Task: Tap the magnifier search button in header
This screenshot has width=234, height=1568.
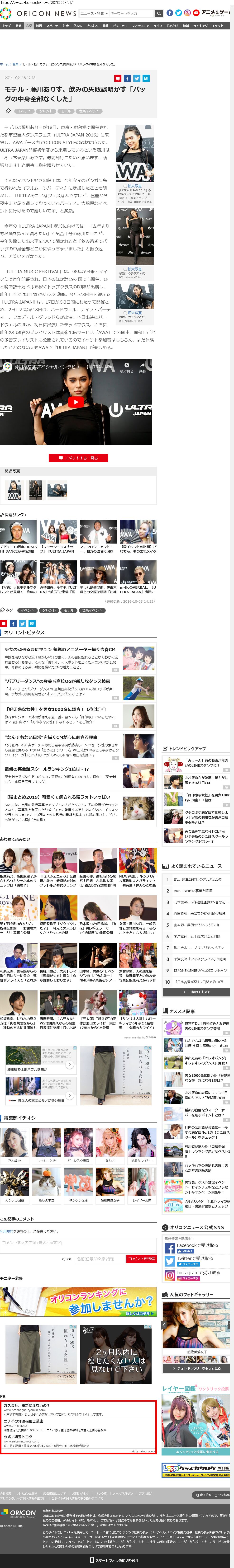Action: (158, 13)
